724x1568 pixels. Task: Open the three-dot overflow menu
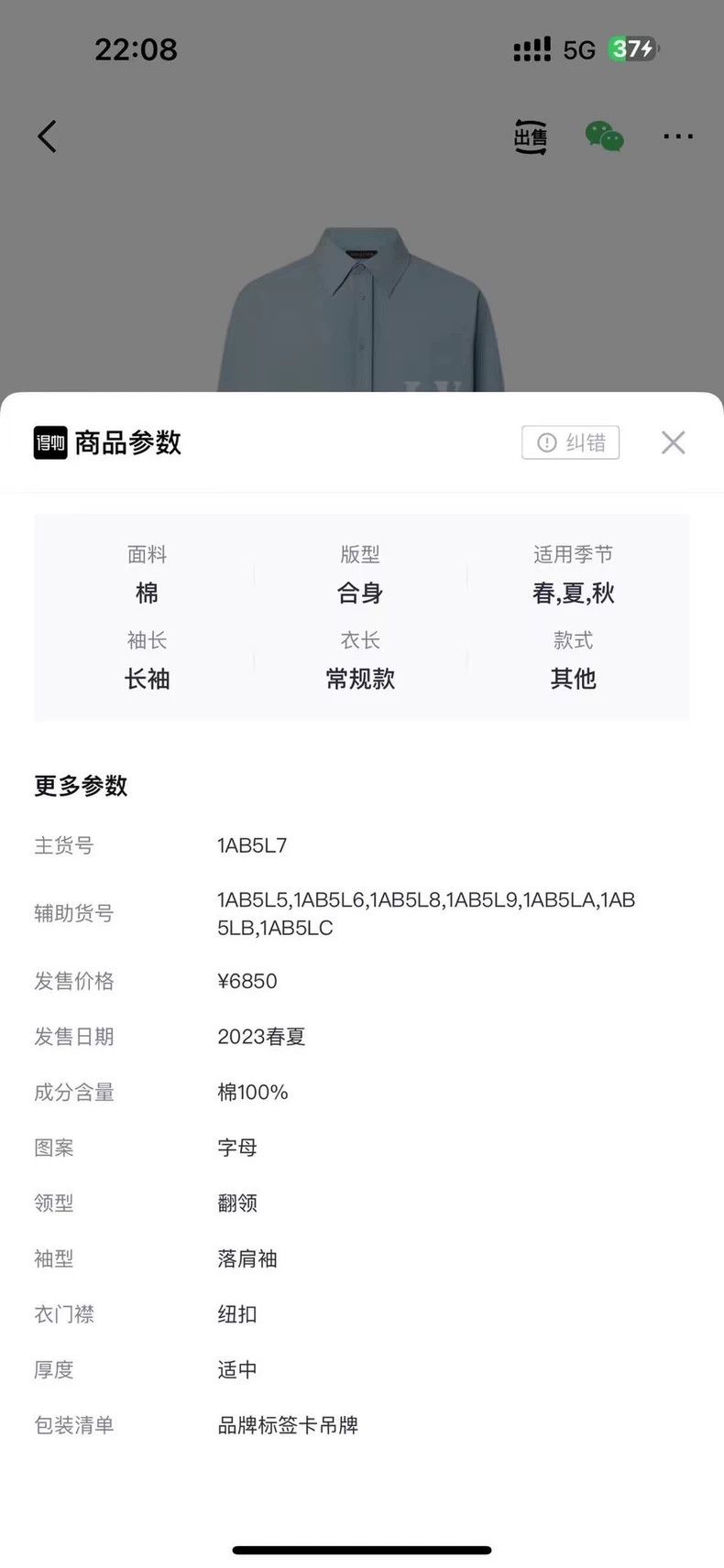(678, 136)
